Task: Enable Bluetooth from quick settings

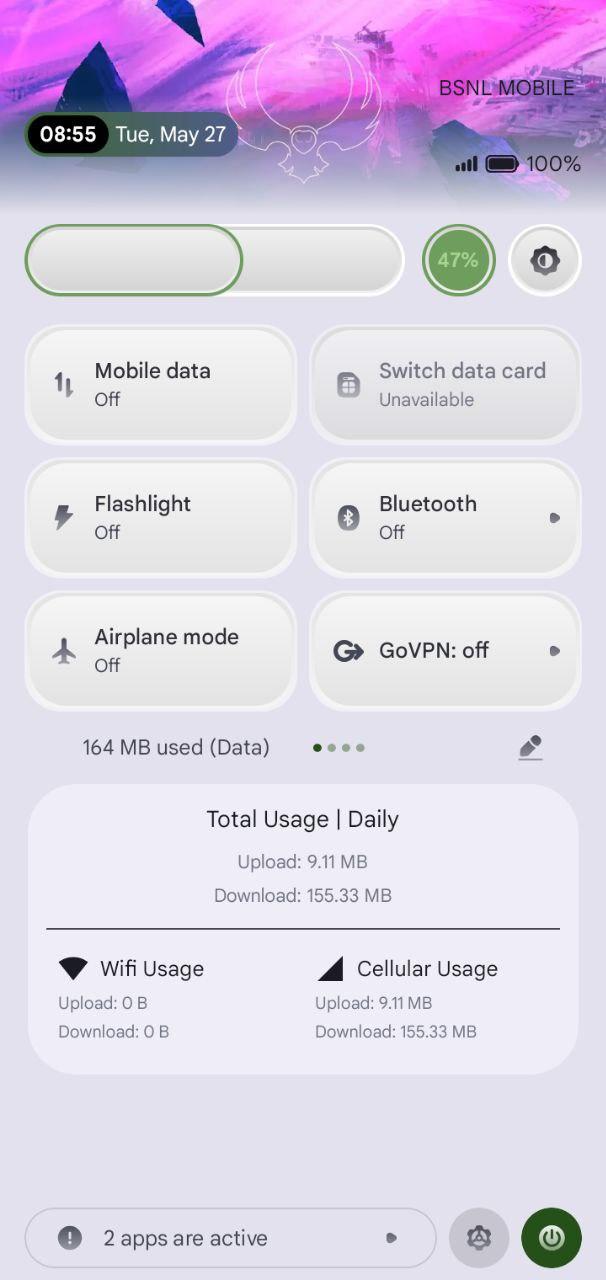Action: (445, 518)
